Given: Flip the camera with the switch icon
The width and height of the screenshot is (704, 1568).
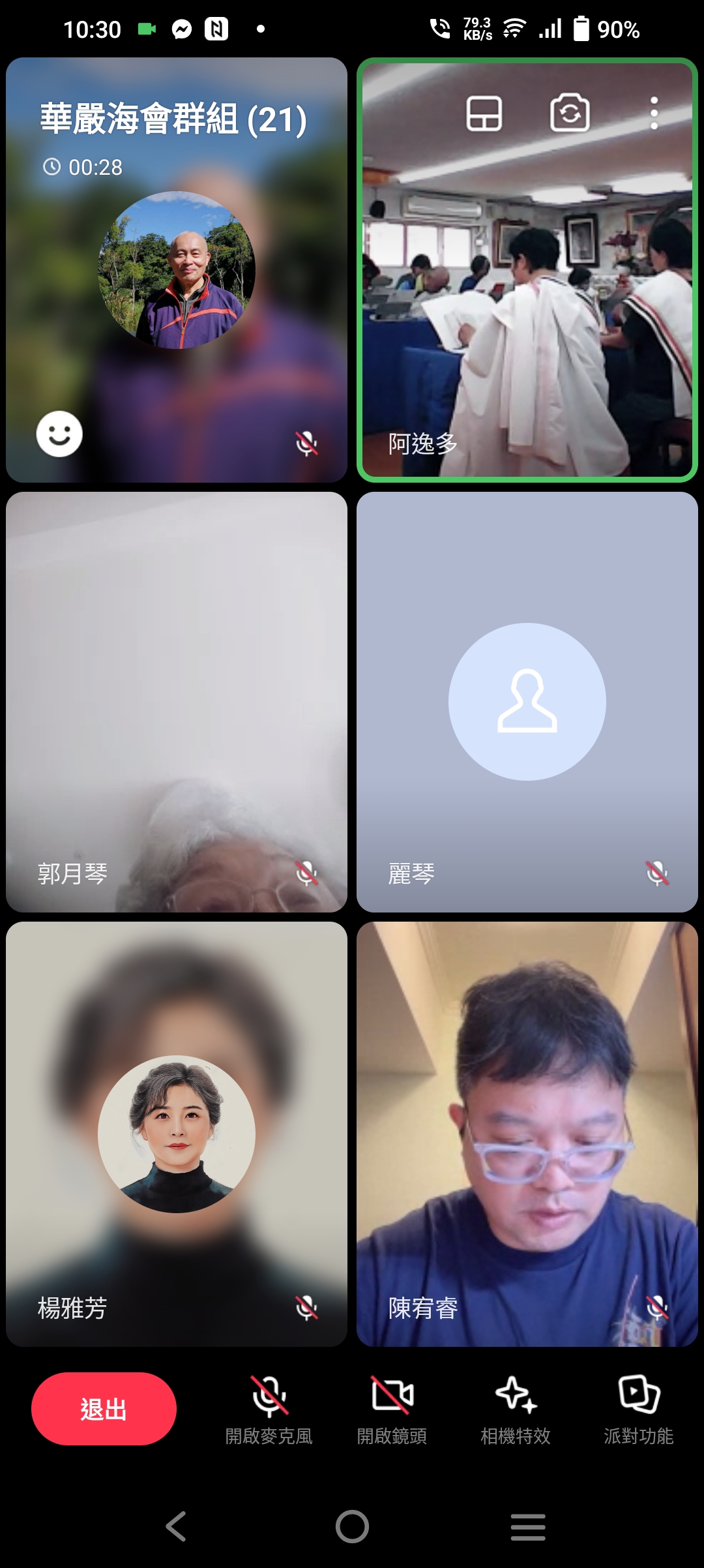Looking at the screenshot, I should click(x=570, y=113).
